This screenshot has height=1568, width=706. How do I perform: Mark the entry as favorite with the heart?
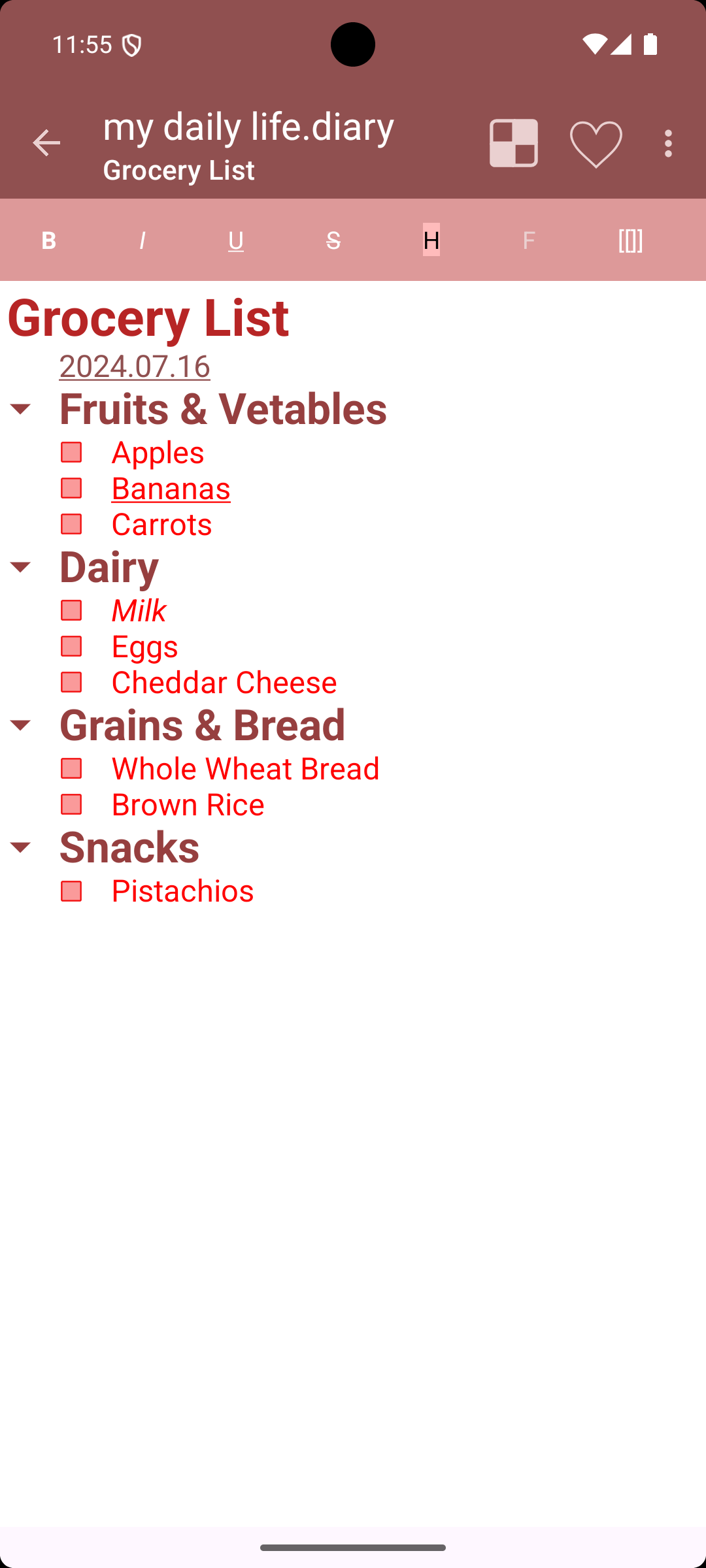pos(596,143)
